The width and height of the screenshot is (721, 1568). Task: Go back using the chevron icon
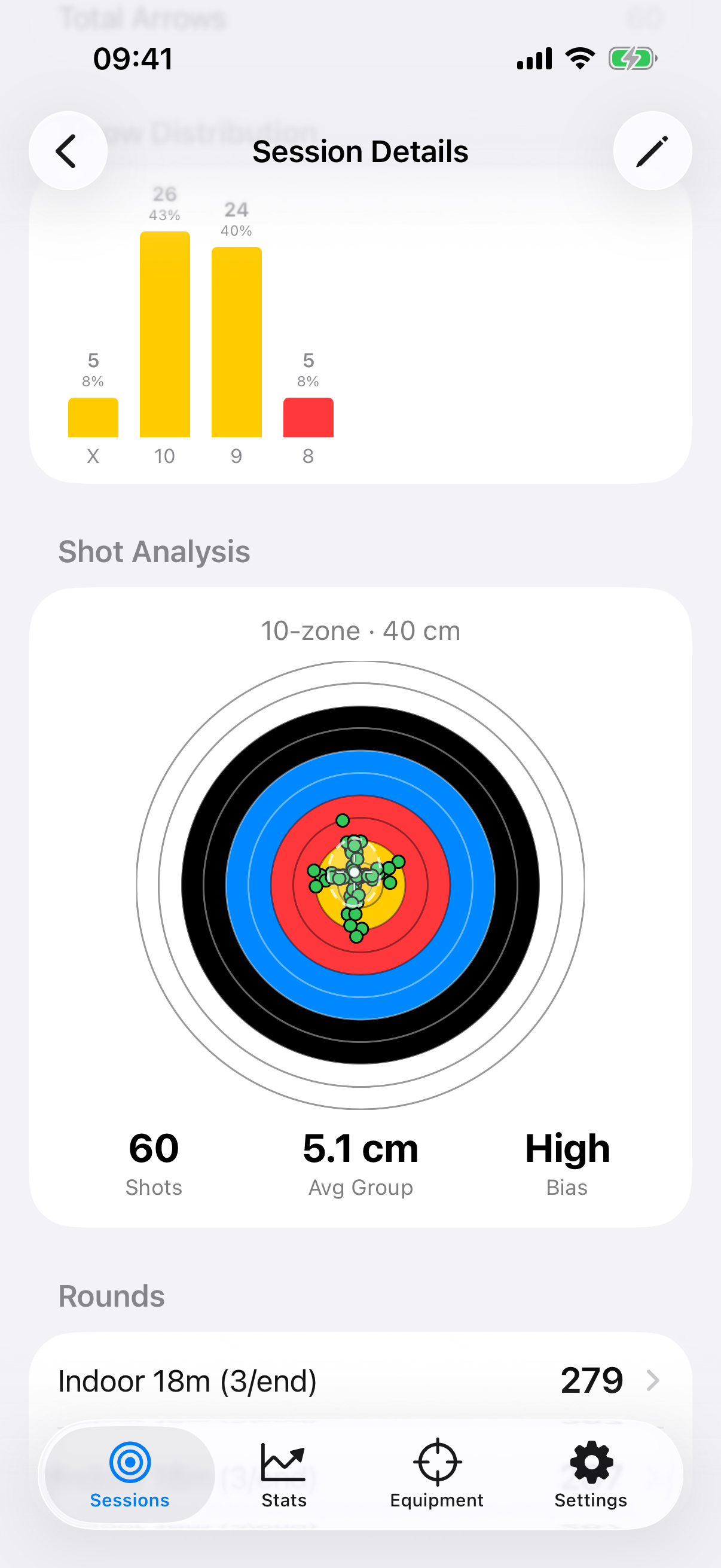pos(69,151)
